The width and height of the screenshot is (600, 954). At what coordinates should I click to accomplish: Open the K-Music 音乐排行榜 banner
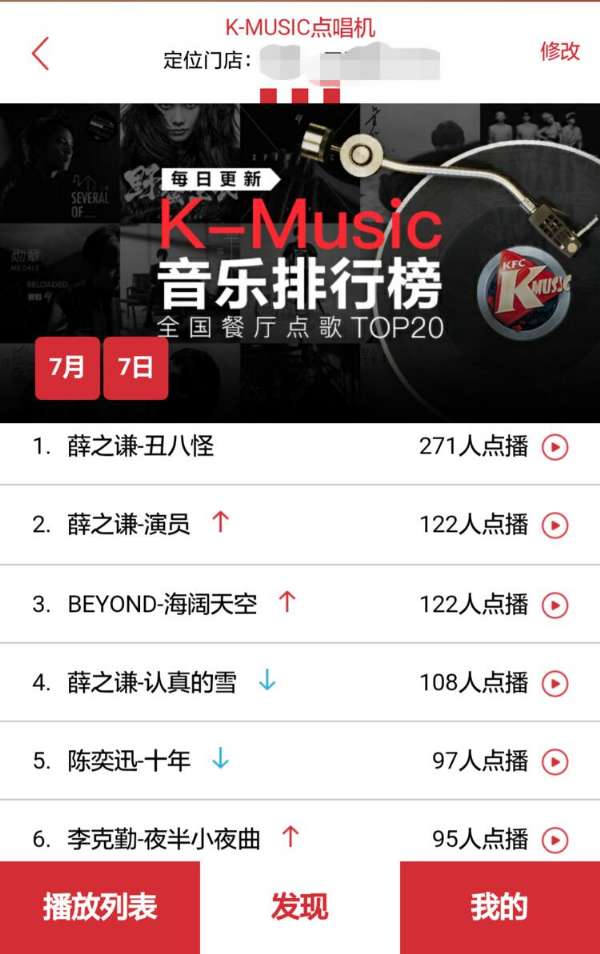click(x=300, y=262)
